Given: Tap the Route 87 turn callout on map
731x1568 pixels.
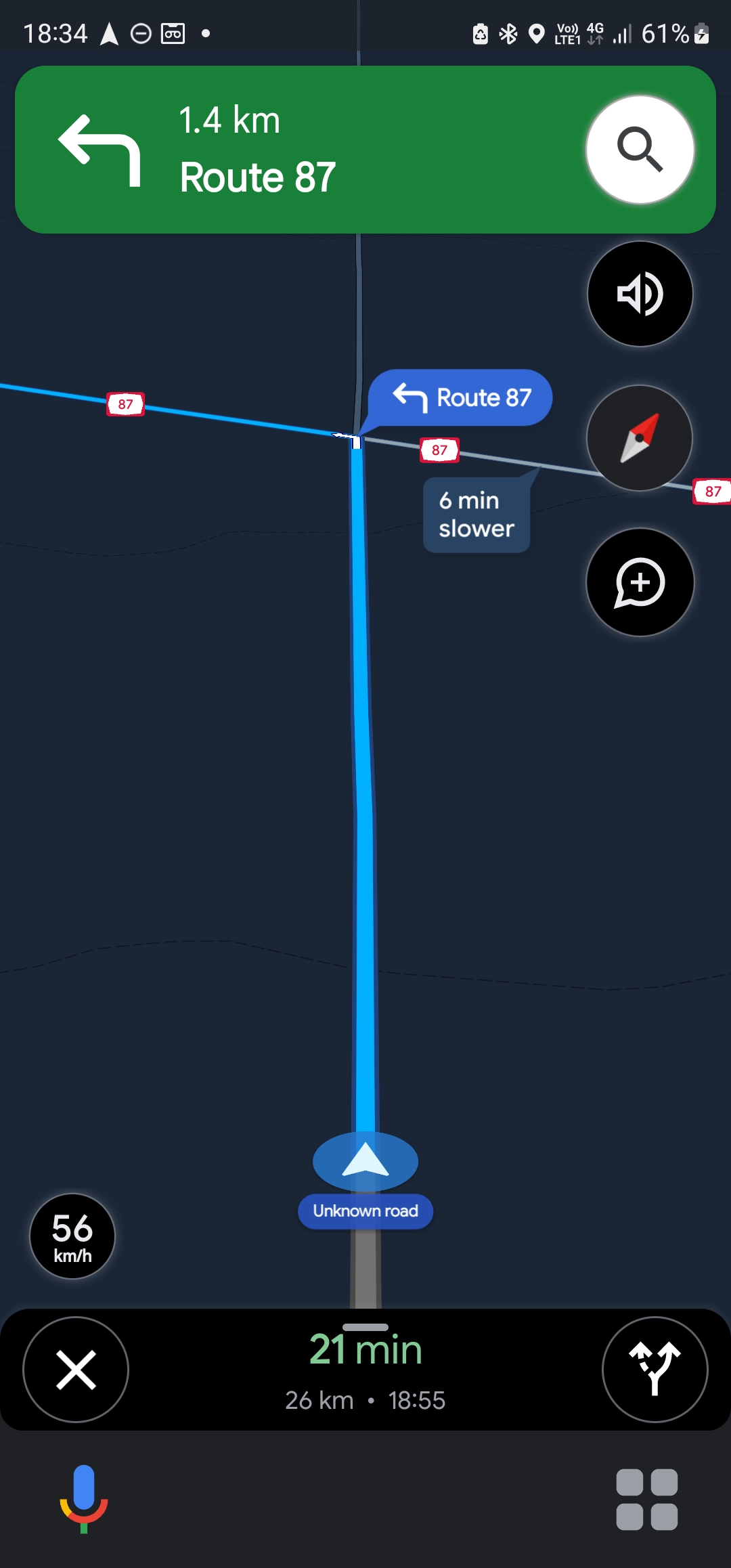Looking at the screenshot, I should (462, 397).
